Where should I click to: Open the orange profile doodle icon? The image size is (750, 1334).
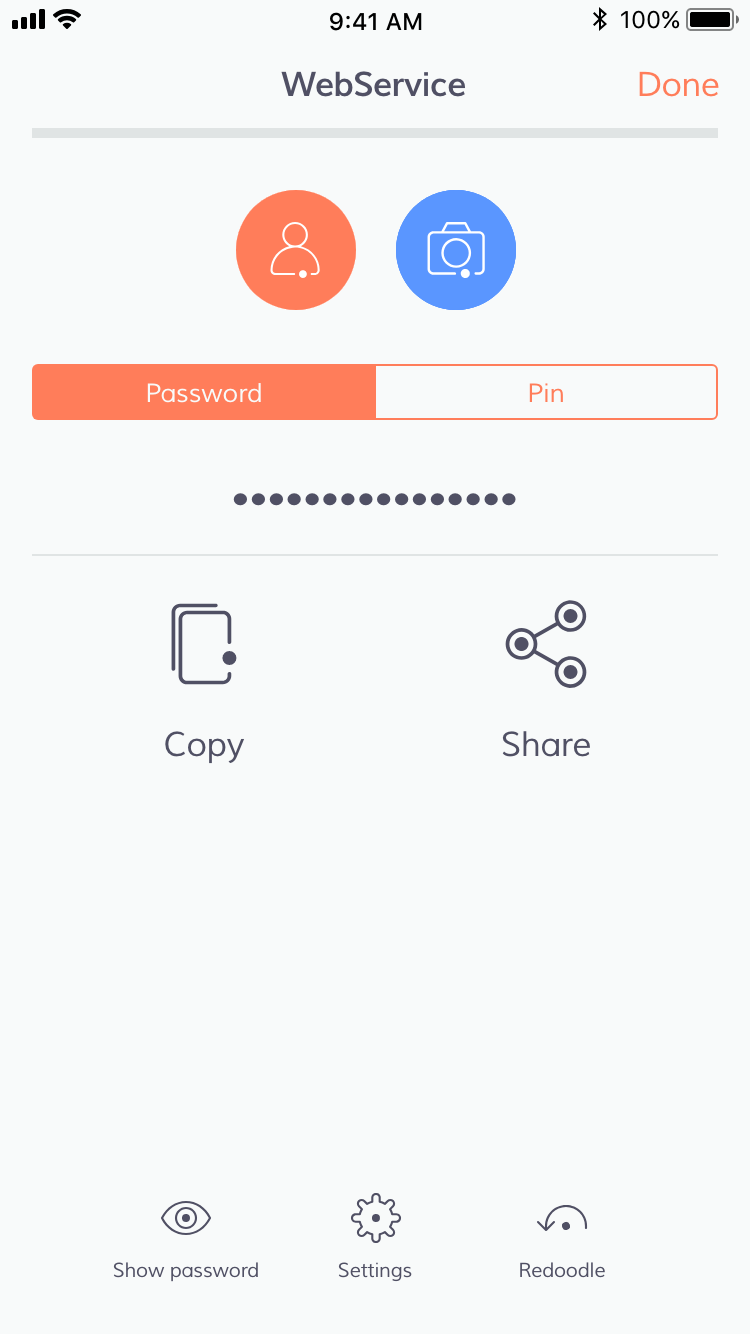[296, 250]
